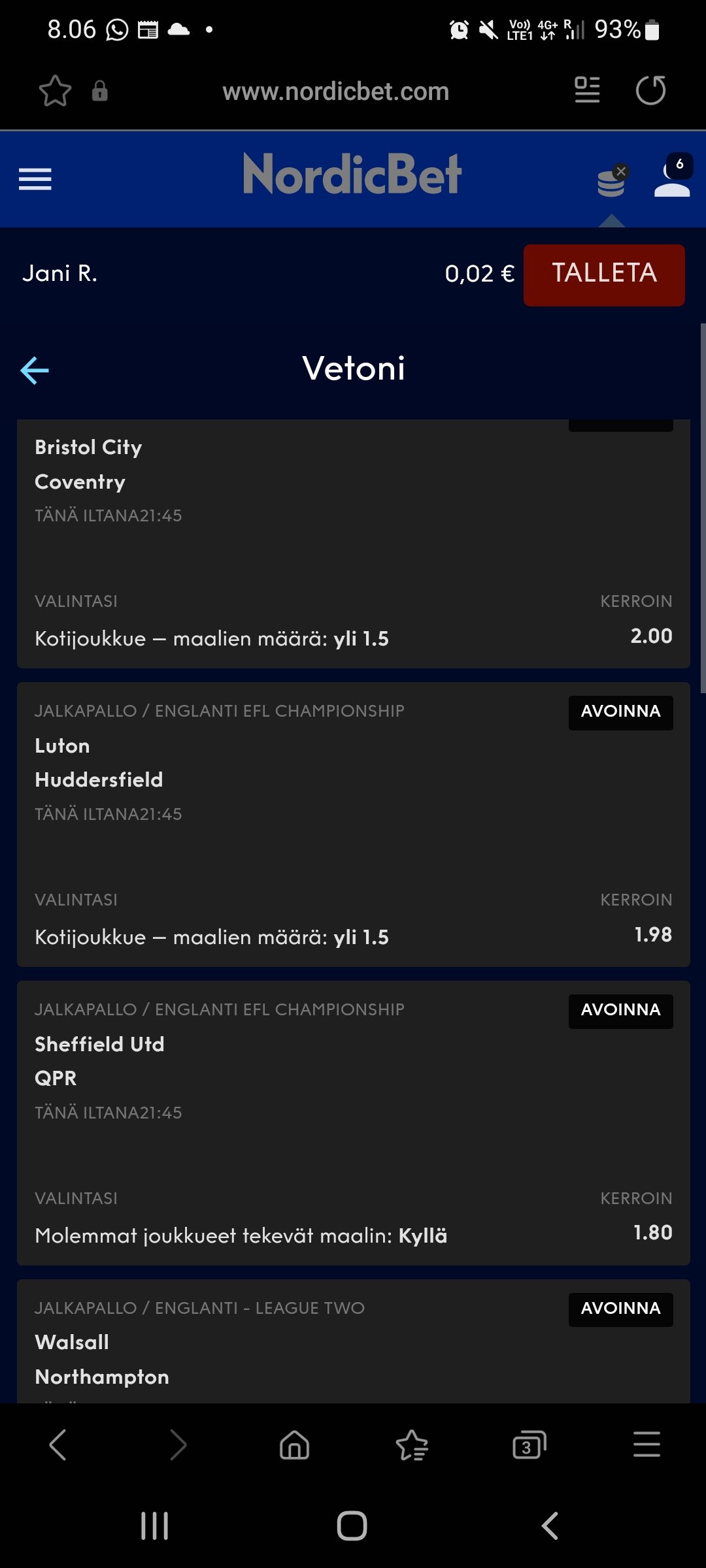Open recent apps from the navigation bar
This screenshot has height=1568, width=706.
pyautogui.click(x=155, y=1526)
